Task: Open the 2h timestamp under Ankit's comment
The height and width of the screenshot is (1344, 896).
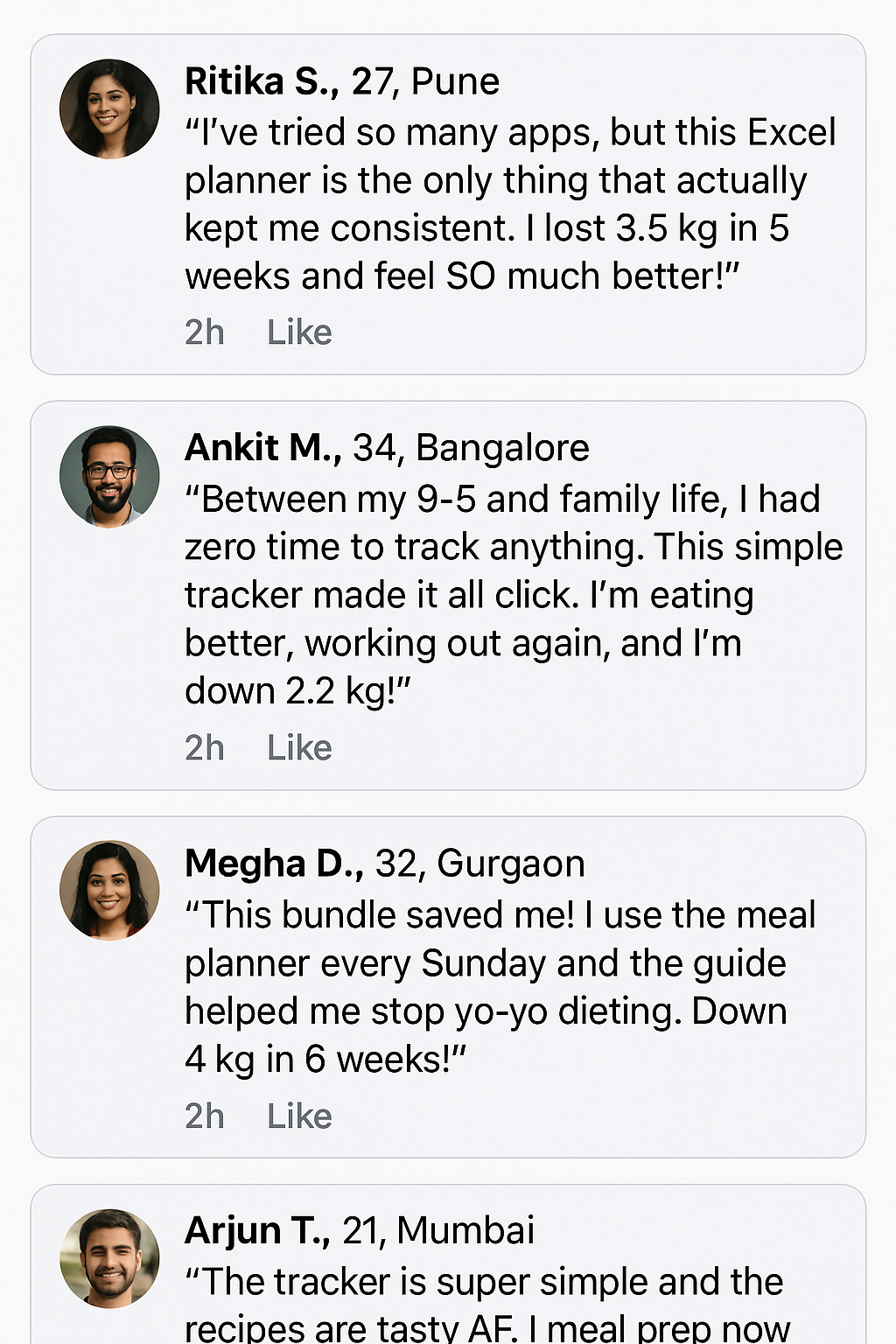Action: point(203,747)
